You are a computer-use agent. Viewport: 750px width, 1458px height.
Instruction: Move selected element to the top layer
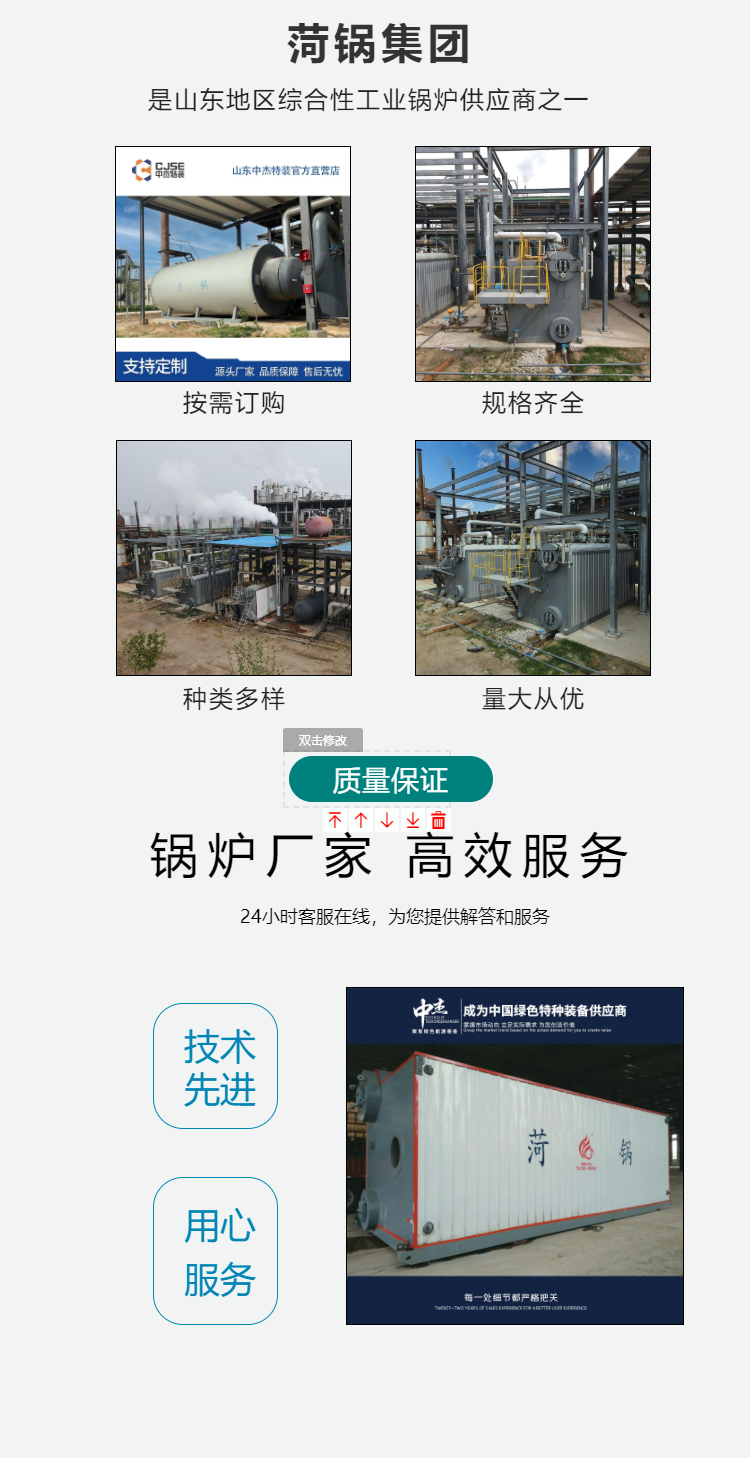(x=335, y=821)
